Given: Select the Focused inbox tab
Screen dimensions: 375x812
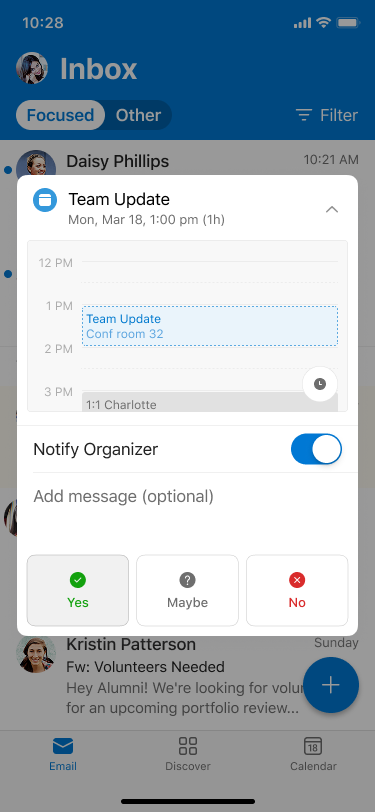Looking at the screenshot, I should click(x=60, y=115).
